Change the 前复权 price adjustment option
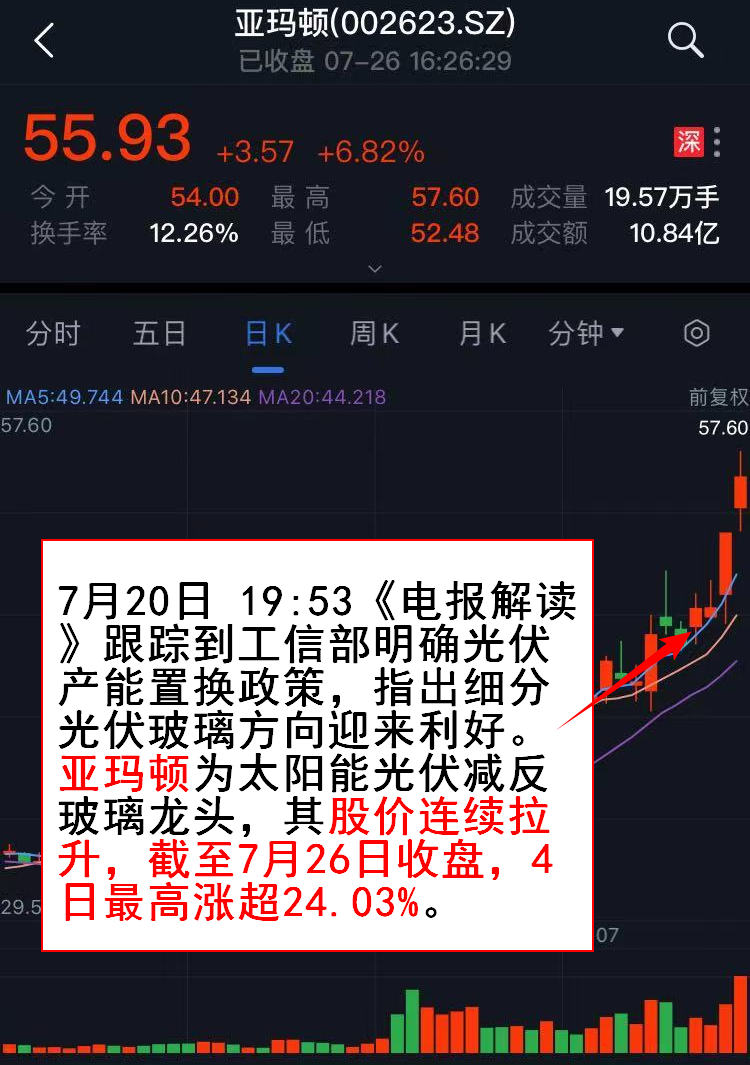 tap(718, 397)
